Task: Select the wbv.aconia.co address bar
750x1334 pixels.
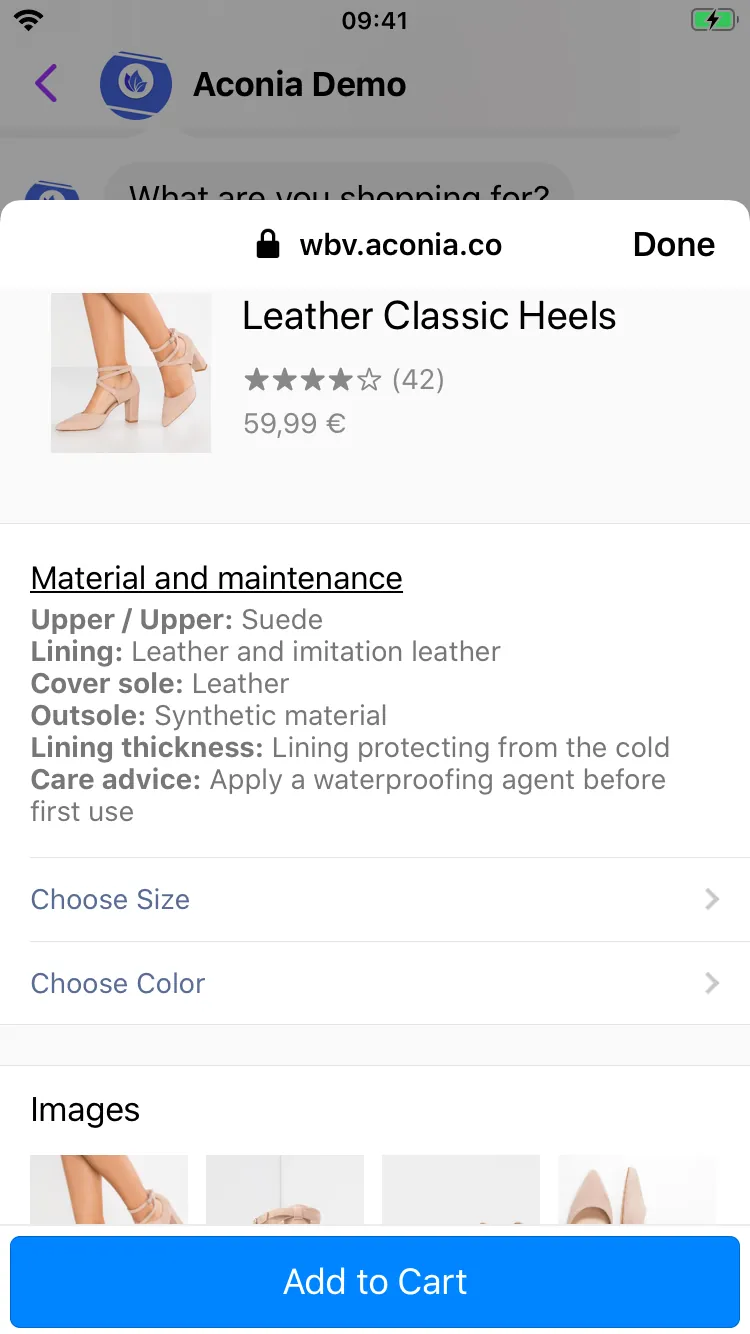Action: pyautogui.click(x=400, y=243)
